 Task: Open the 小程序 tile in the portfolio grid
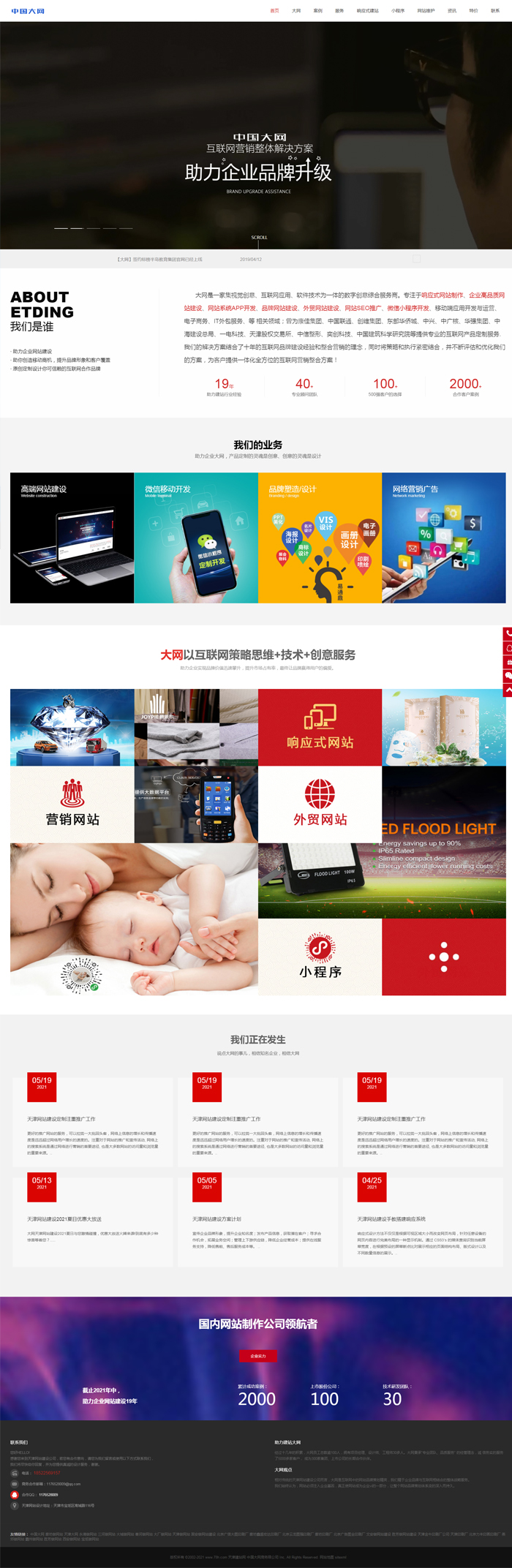320,957
